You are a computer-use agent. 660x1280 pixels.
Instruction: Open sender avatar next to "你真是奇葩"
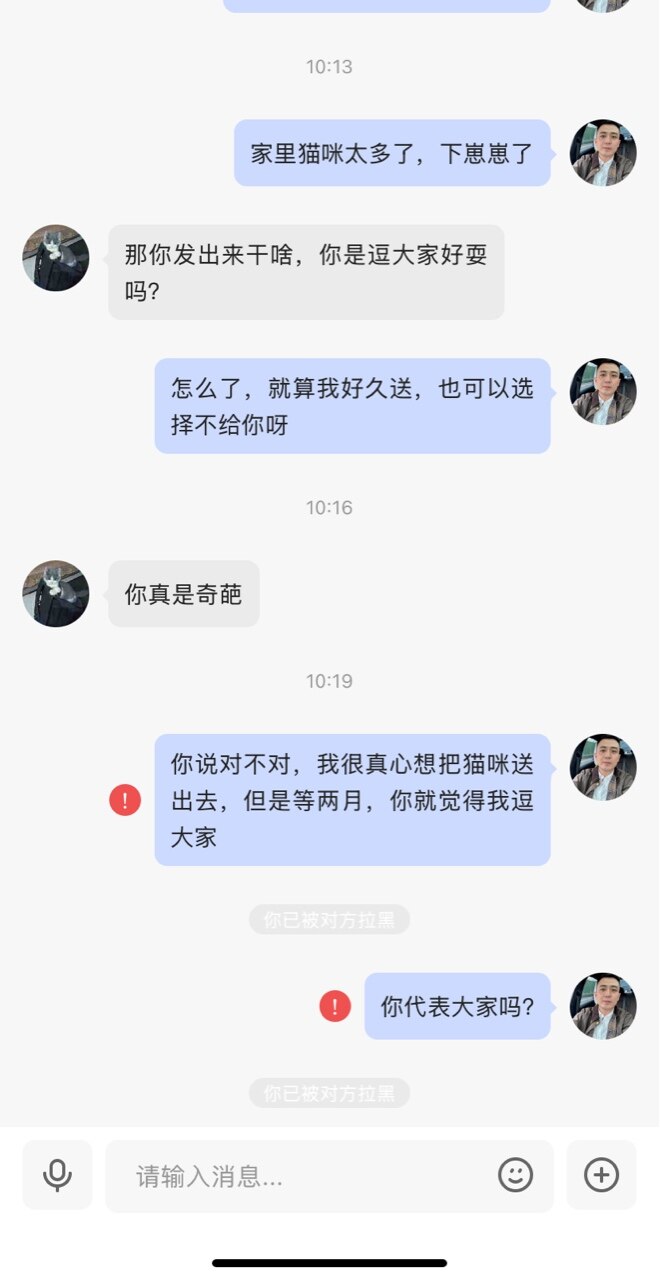56,594
